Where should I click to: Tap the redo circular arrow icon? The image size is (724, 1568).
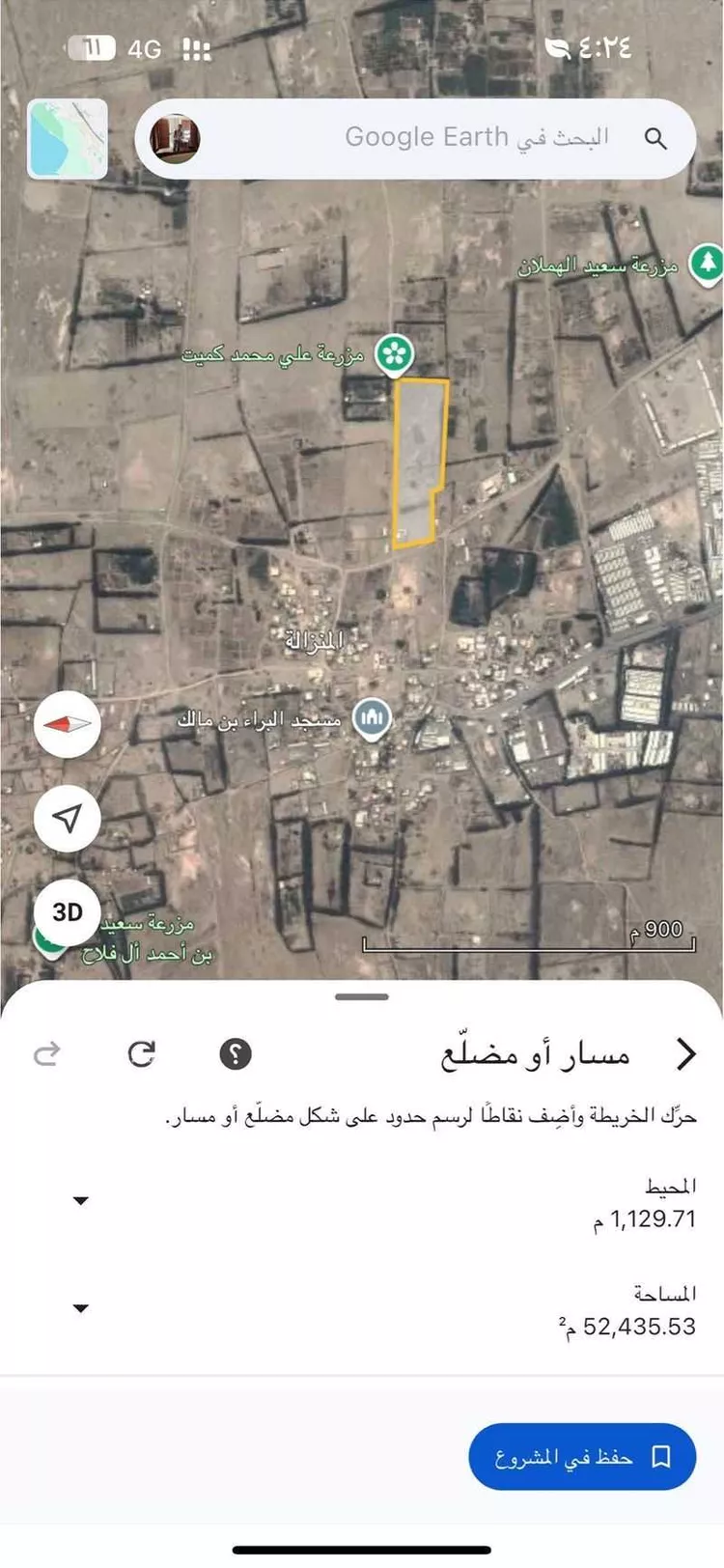(x=142, y=1053)
